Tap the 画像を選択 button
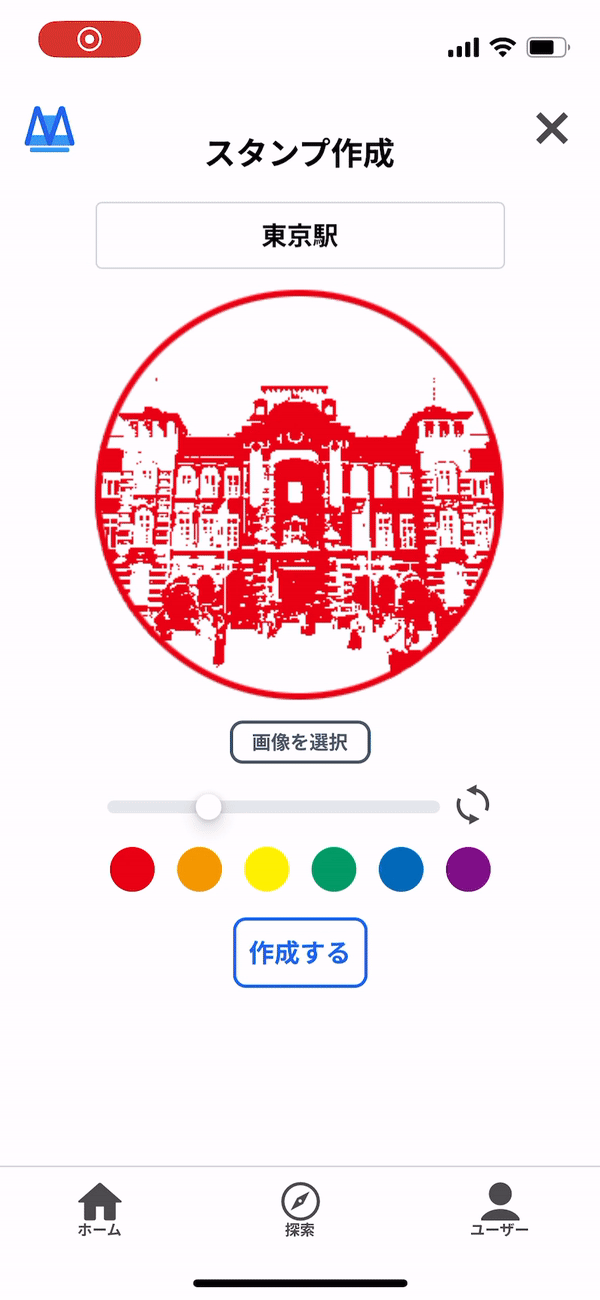Viewport: 600px width, 1300px height. [300, 743]
